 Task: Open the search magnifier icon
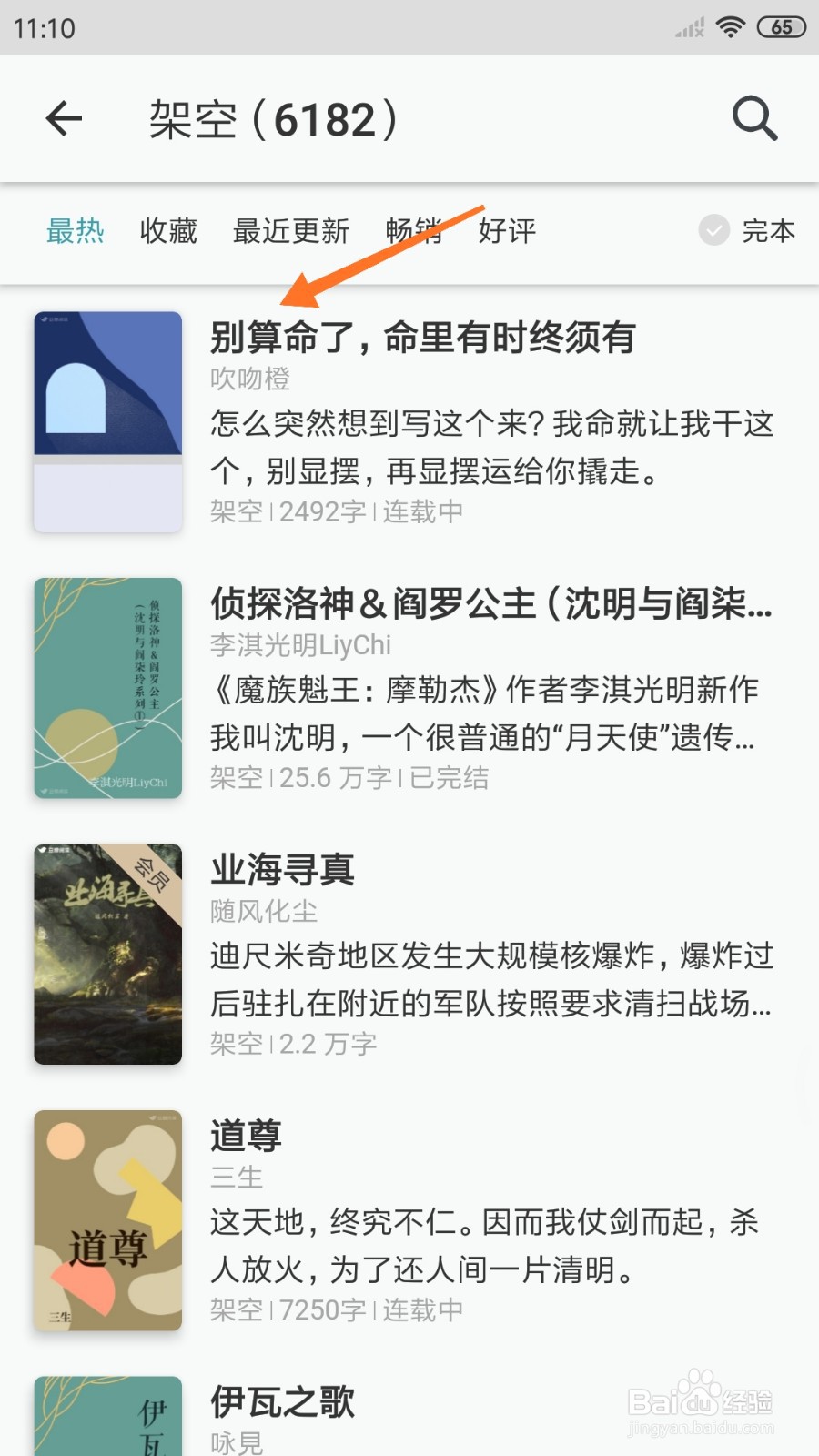753,119
